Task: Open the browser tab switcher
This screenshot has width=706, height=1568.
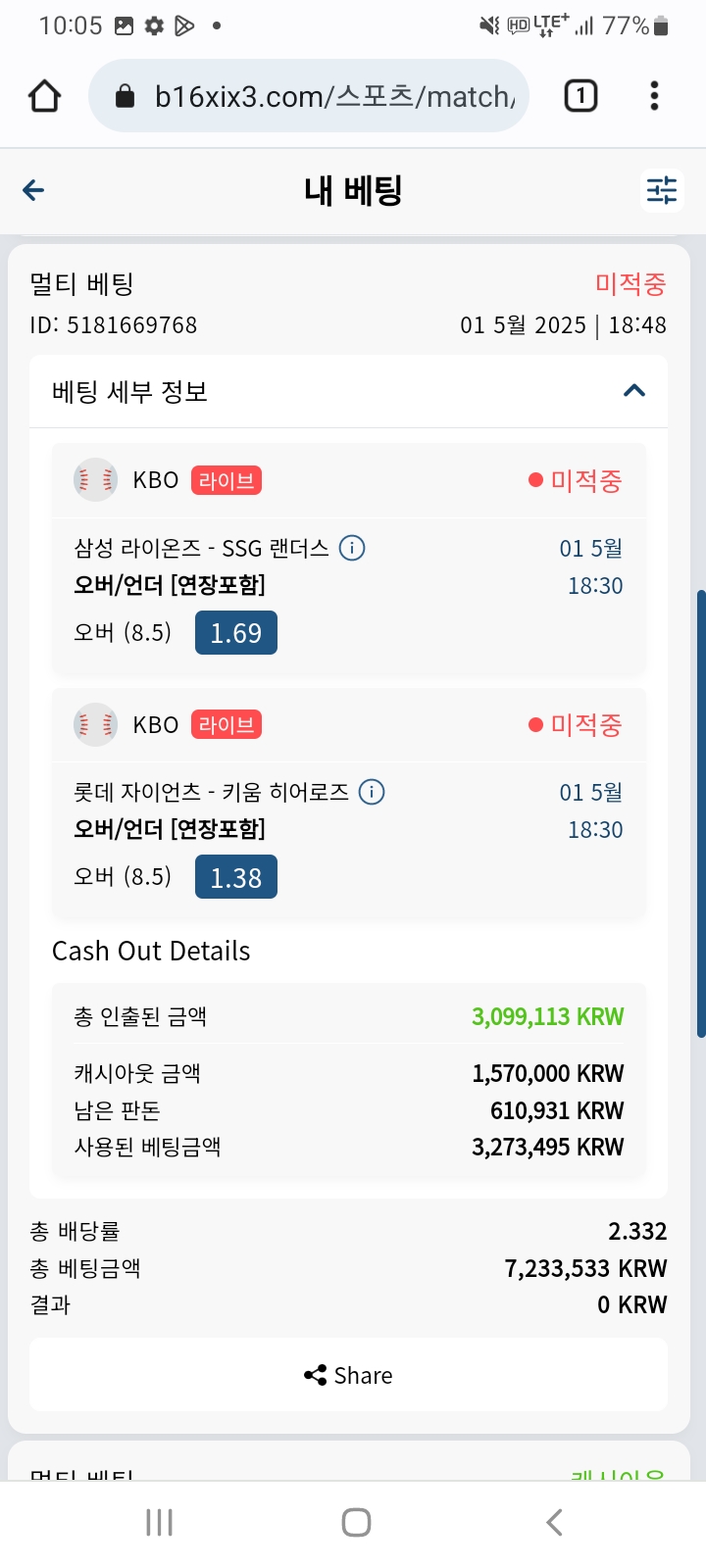Action: (x=580, y=96)
